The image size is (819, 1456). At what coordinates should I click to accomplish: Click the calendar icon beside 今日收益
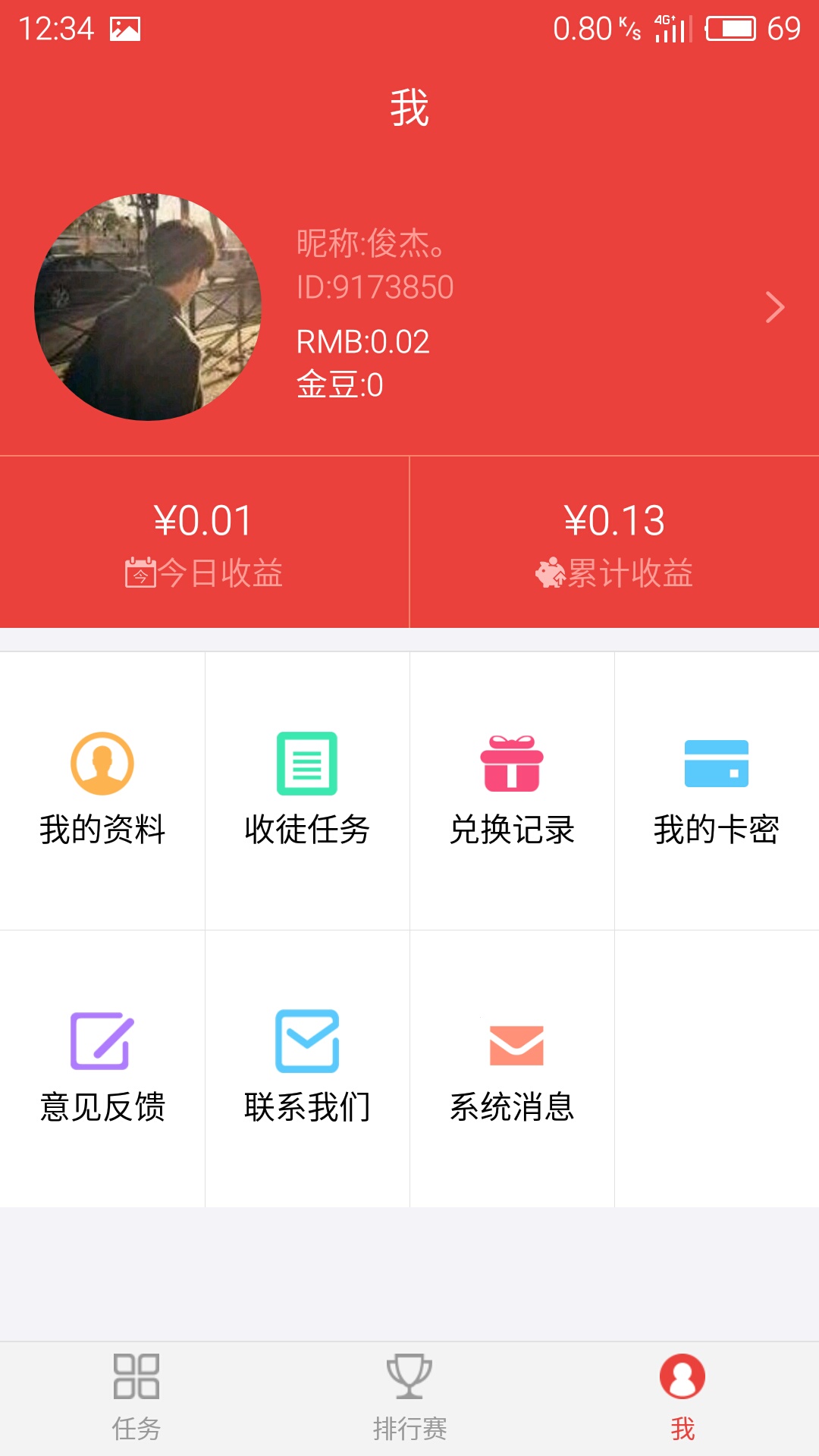tap(139, 573)
